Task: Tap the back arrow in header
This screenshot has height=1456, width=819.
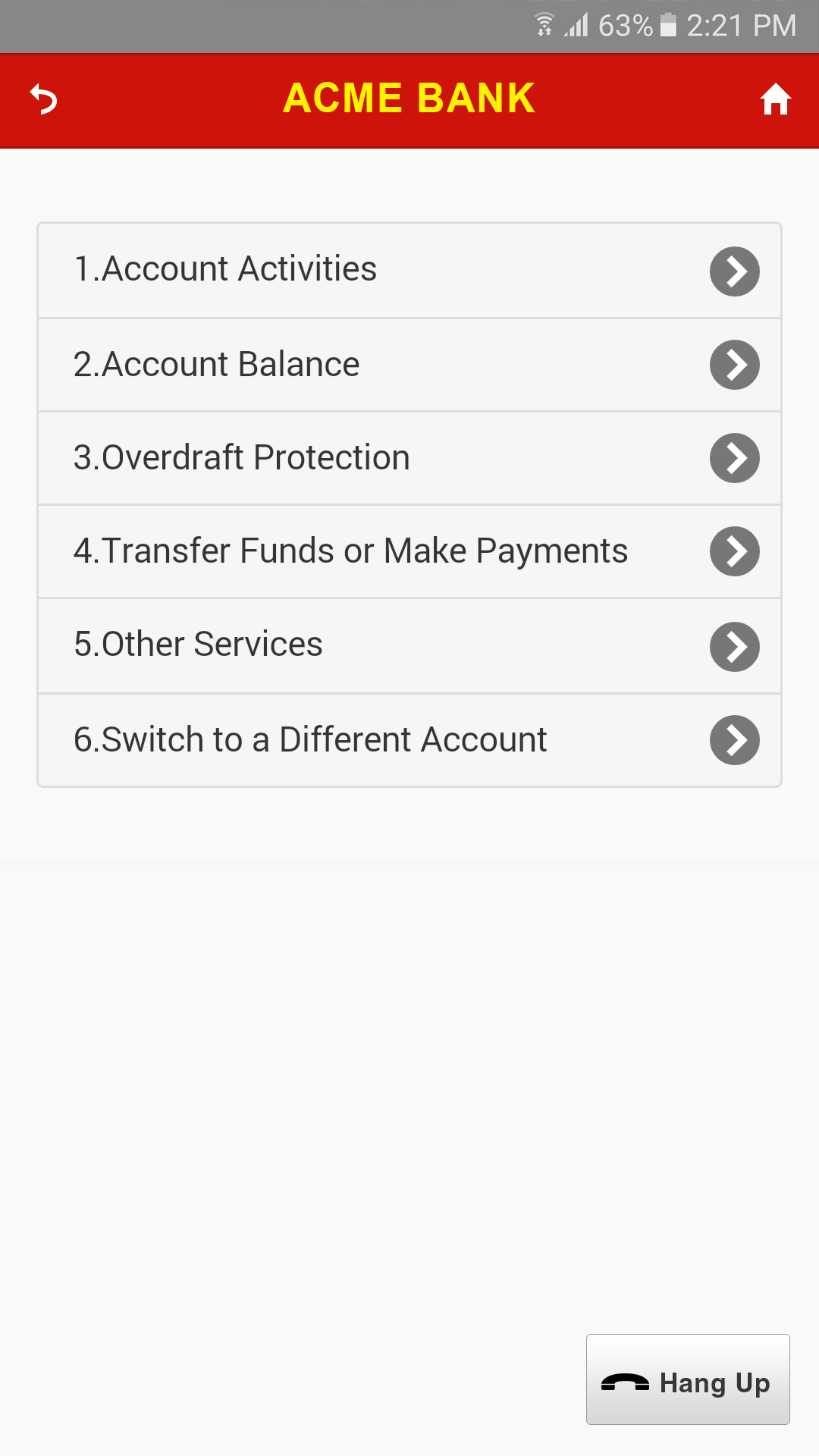Action: tap(44, 99)
